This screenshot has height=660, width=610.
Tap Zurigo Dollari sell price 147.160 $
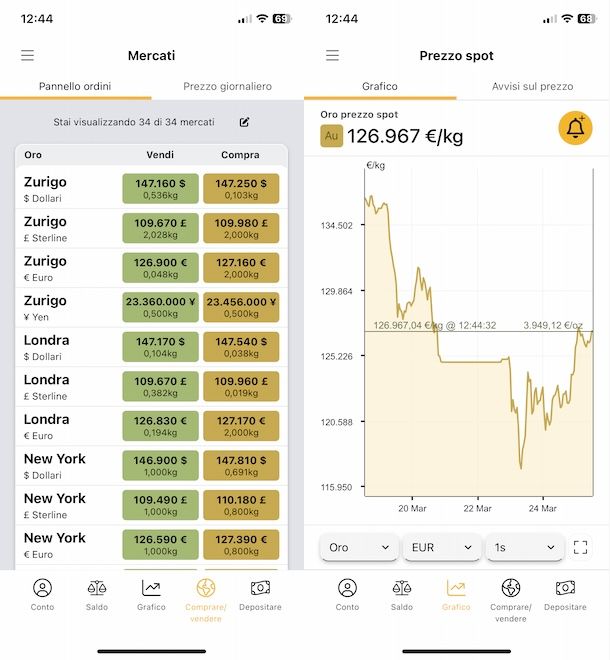(160, 189)
